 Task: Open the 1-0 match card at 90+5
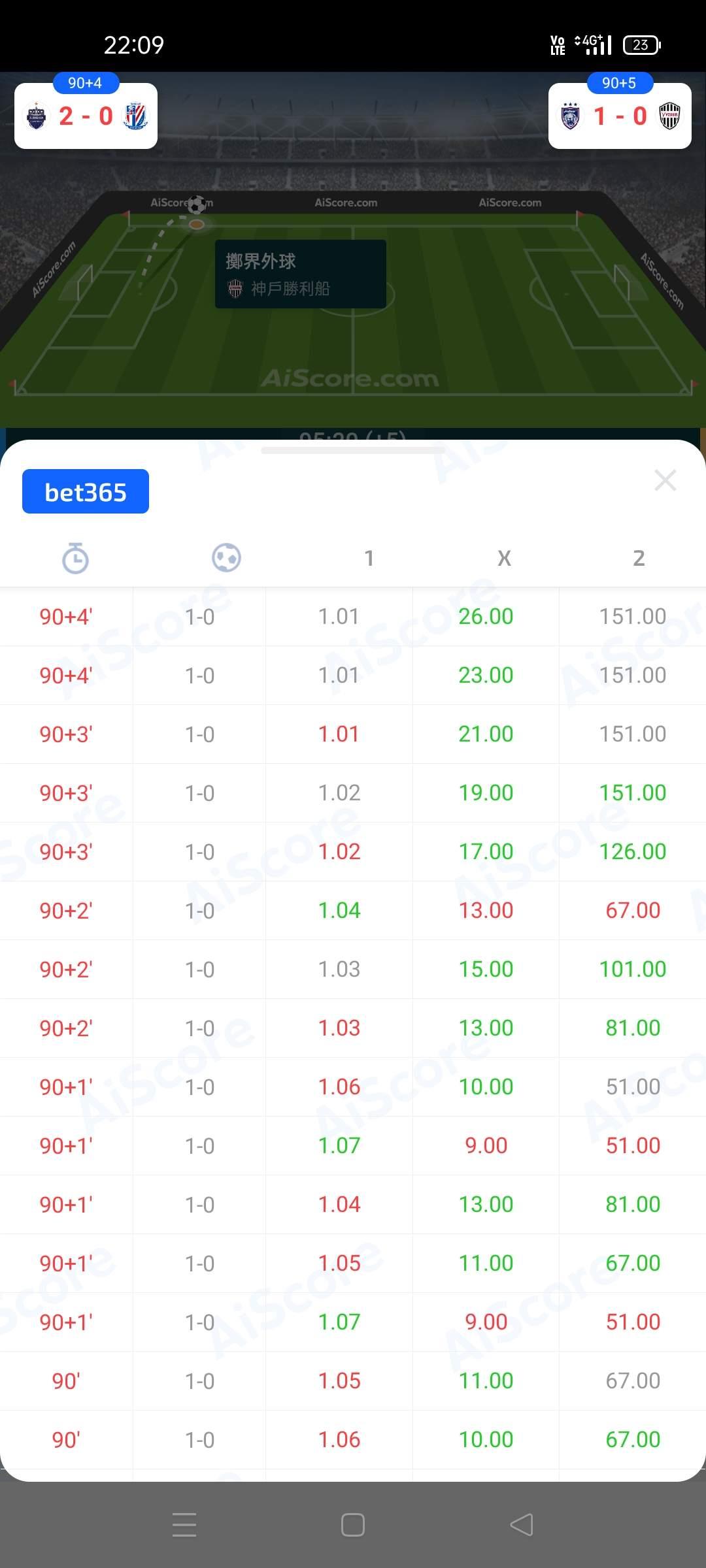pos(619,116)
